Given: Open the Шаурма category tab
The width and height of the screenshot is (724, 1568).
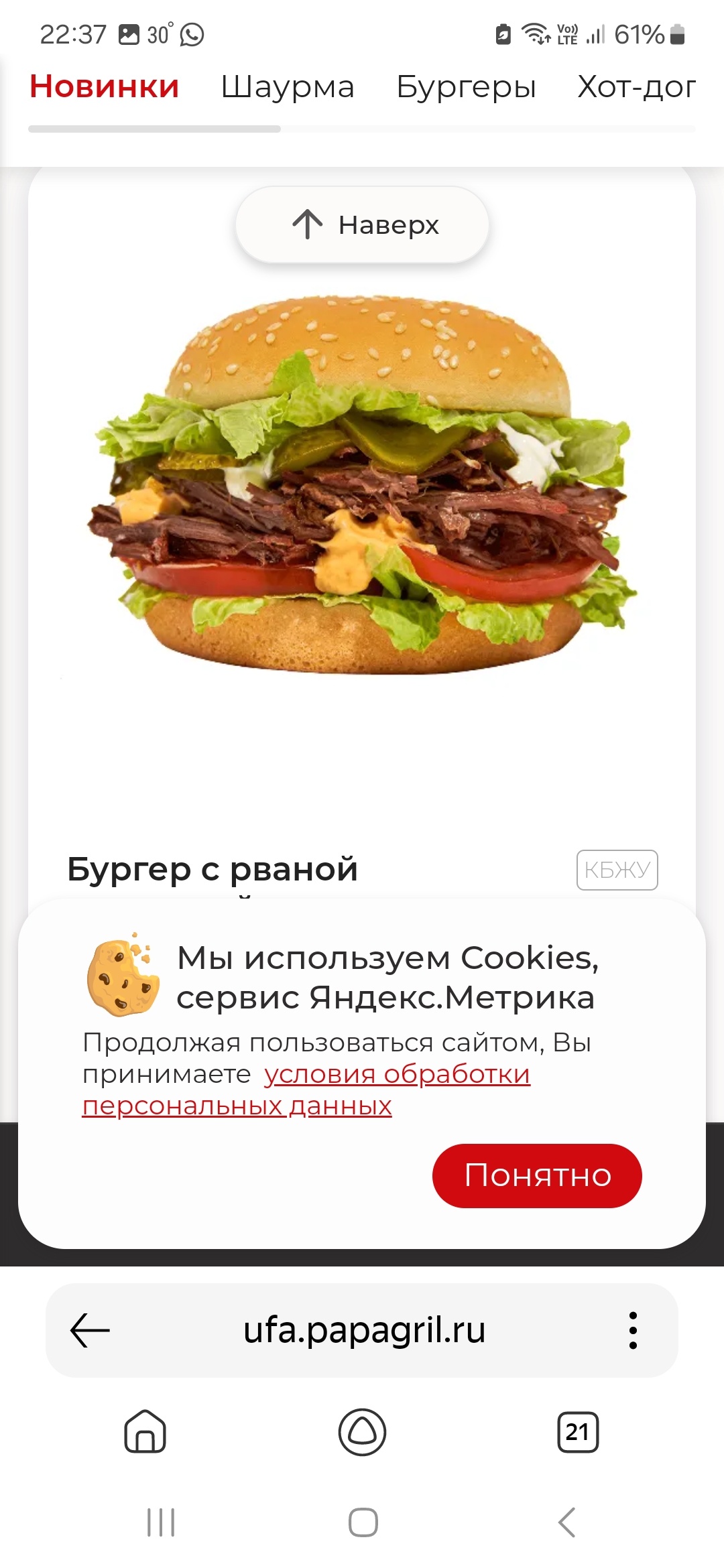Looking at the screenshot, I should click(288, 87).
